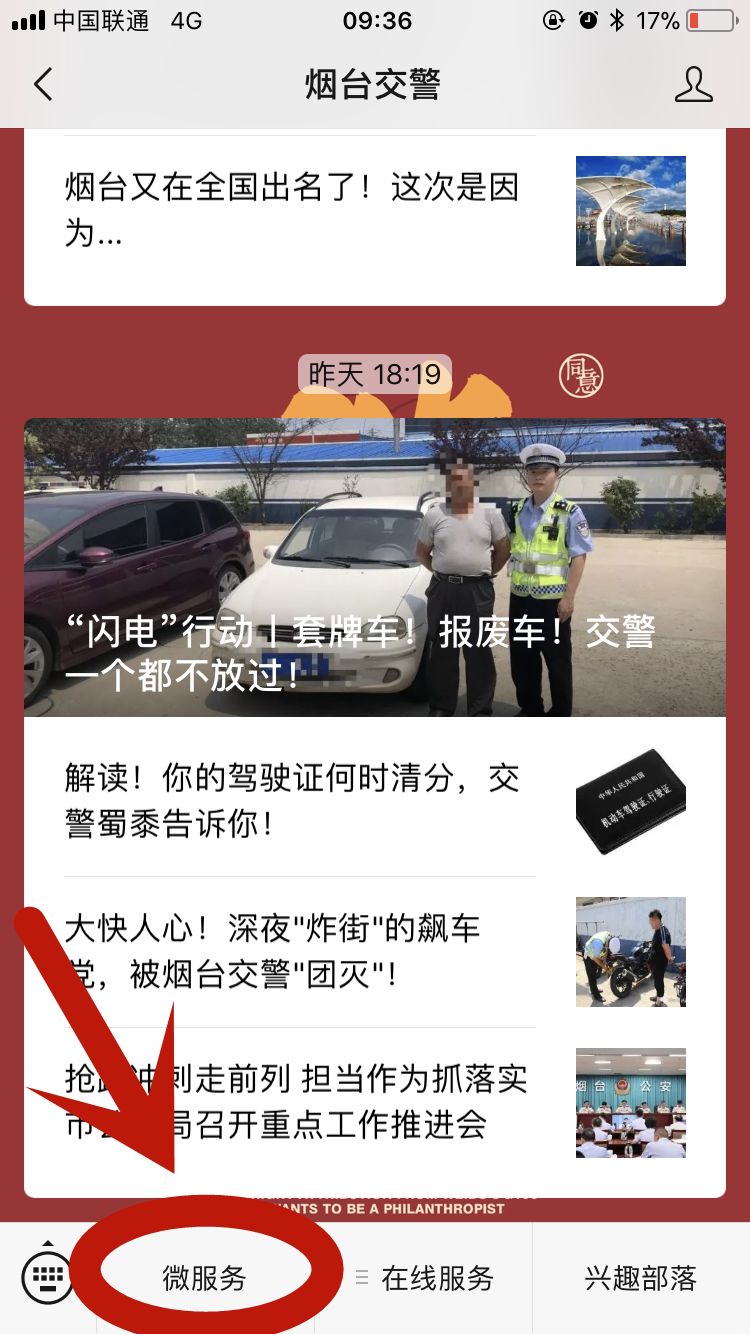Tap thumbnail of 重点工作推进会 article

[630, 1102]
